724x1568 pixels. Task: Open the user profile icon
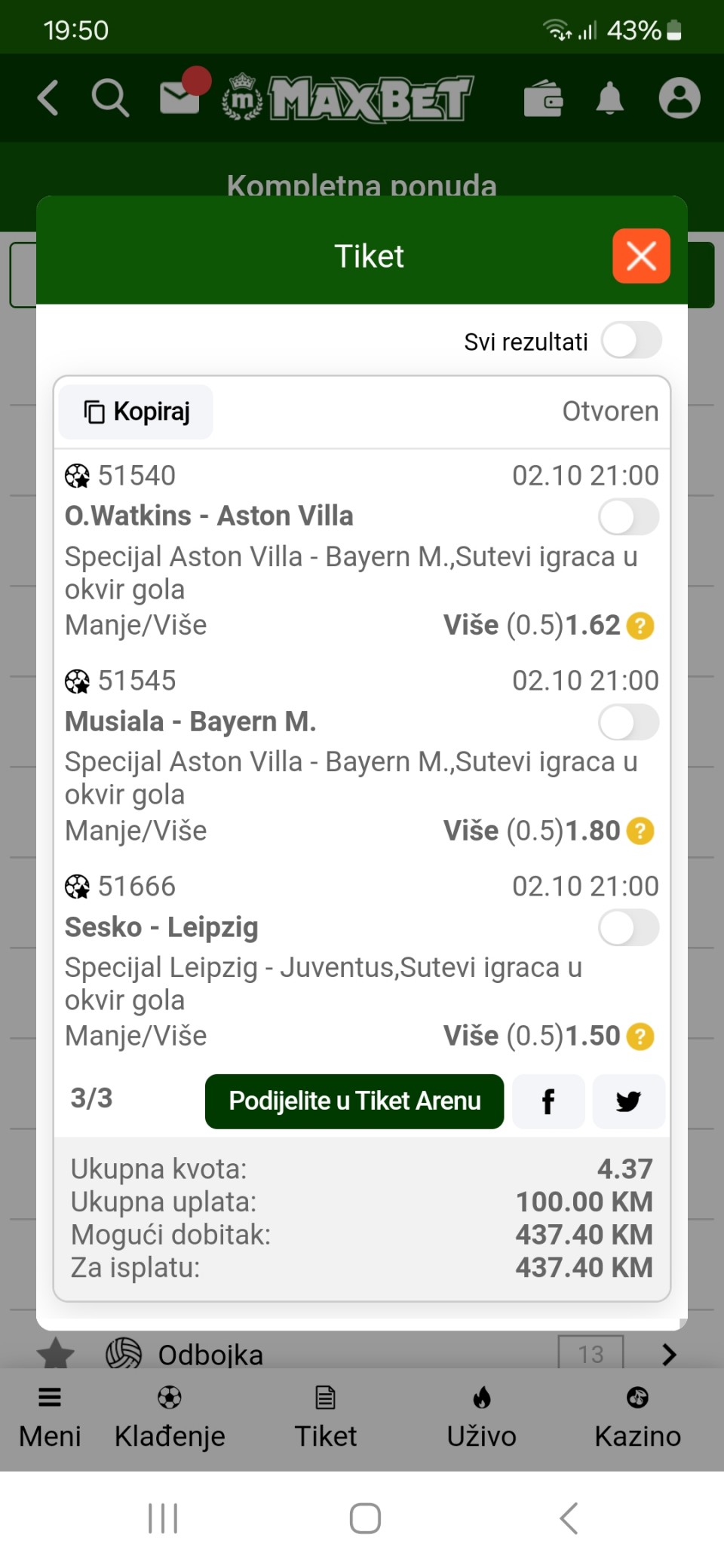(x=680, y=98)
